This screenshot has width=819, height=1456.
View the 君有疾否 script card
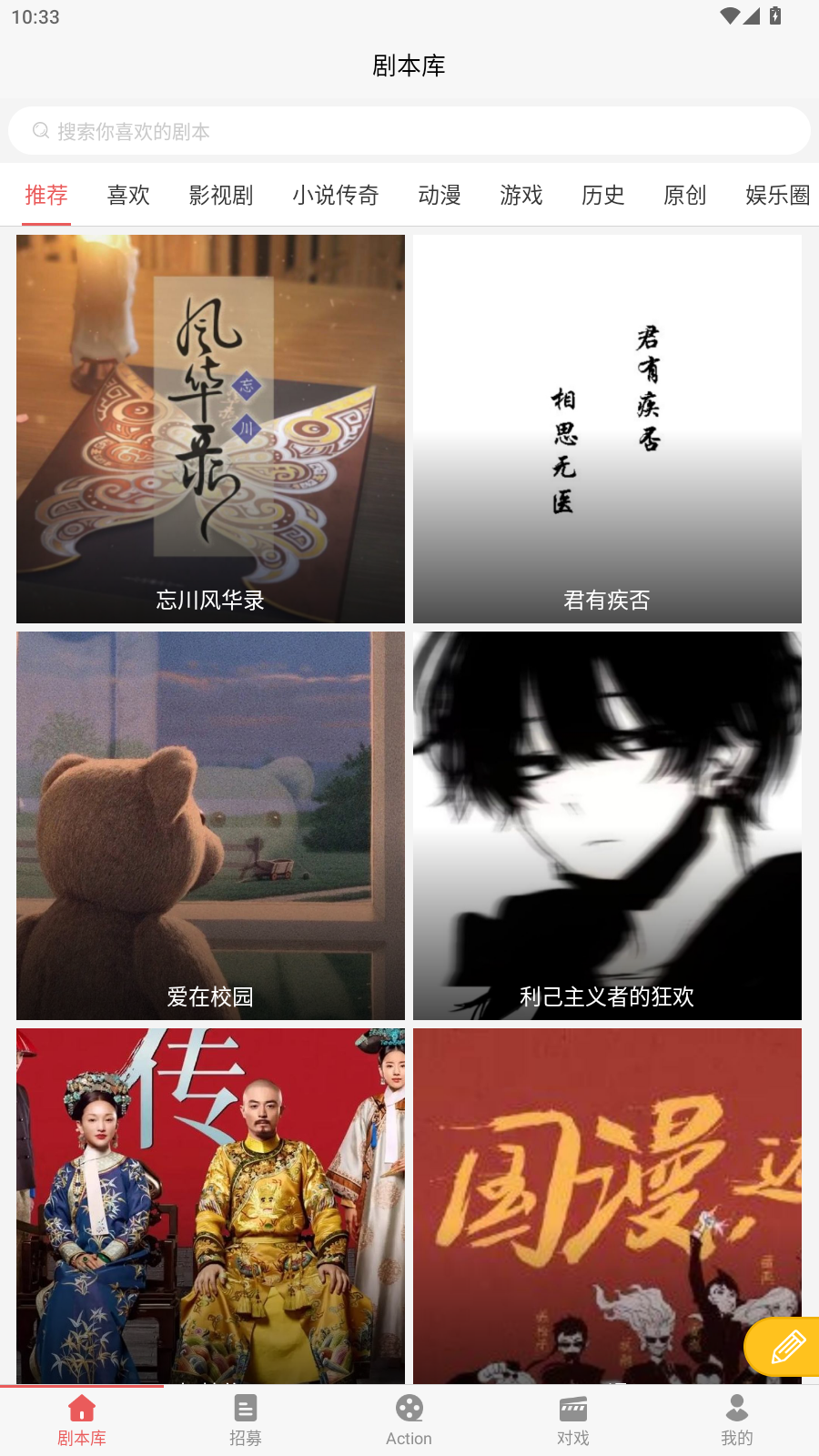(x=607, y=429)
